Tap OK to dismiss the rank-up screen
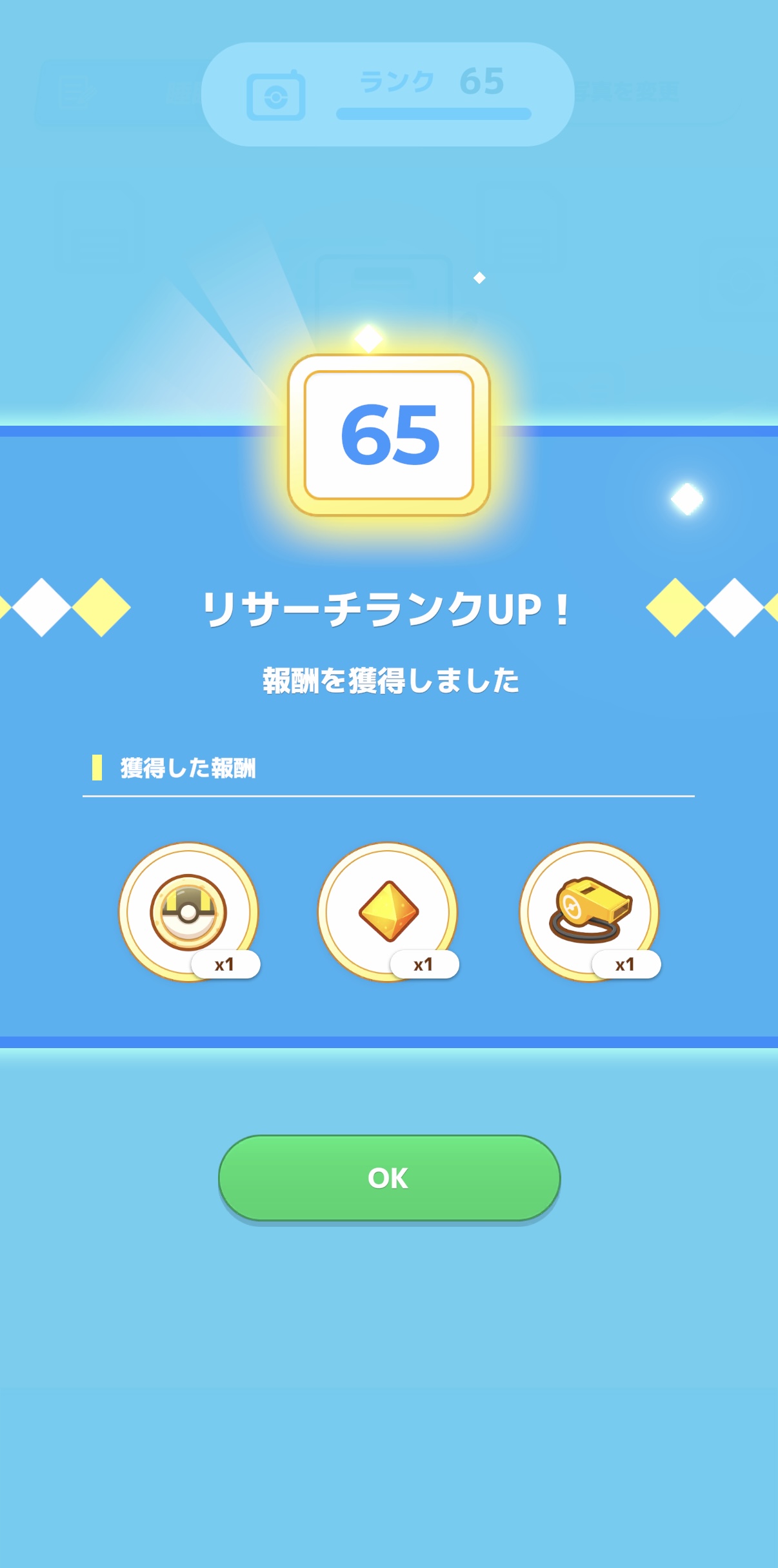Viewport: 778px width, 1568px height. click(x=389, y=1178)
